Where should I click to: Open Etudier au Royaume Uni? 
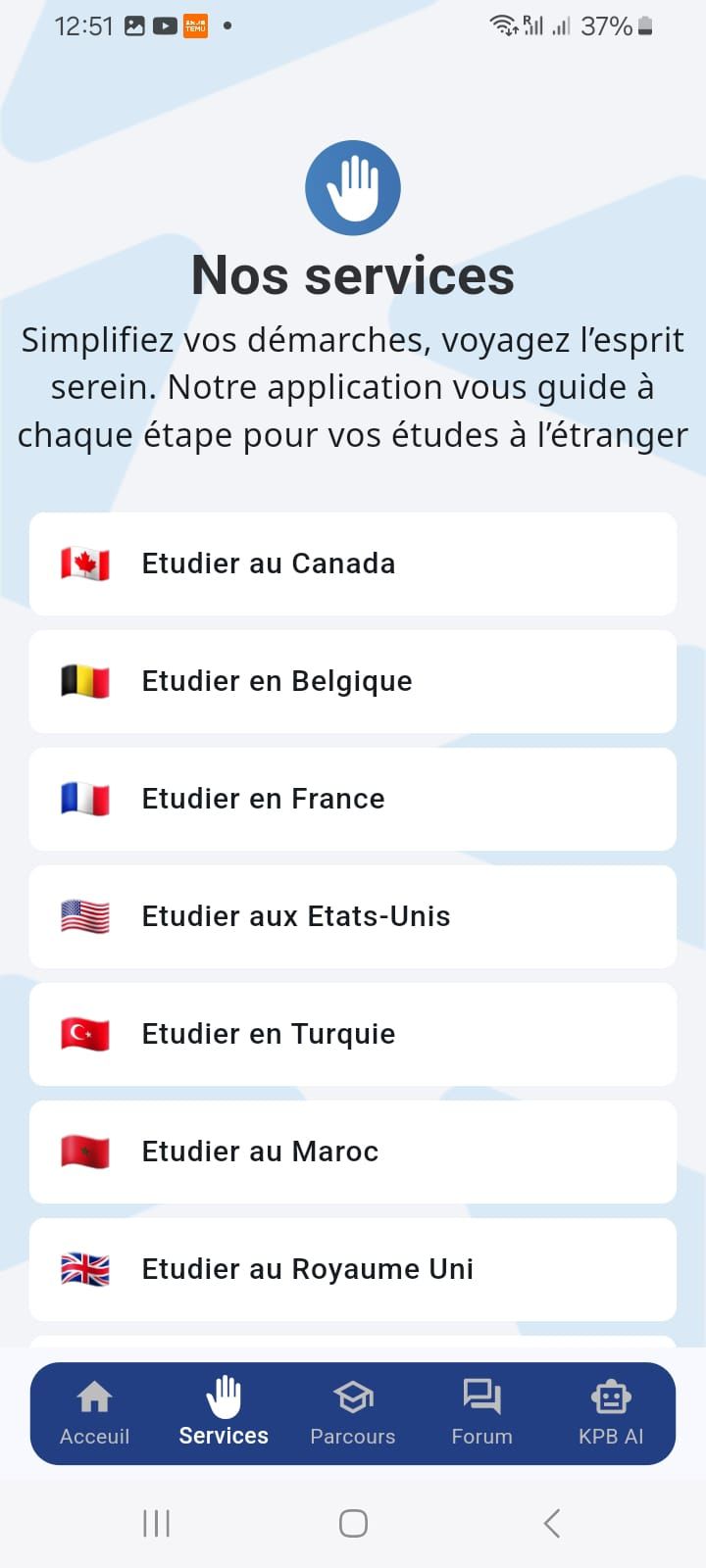[x=353, y=1269]
